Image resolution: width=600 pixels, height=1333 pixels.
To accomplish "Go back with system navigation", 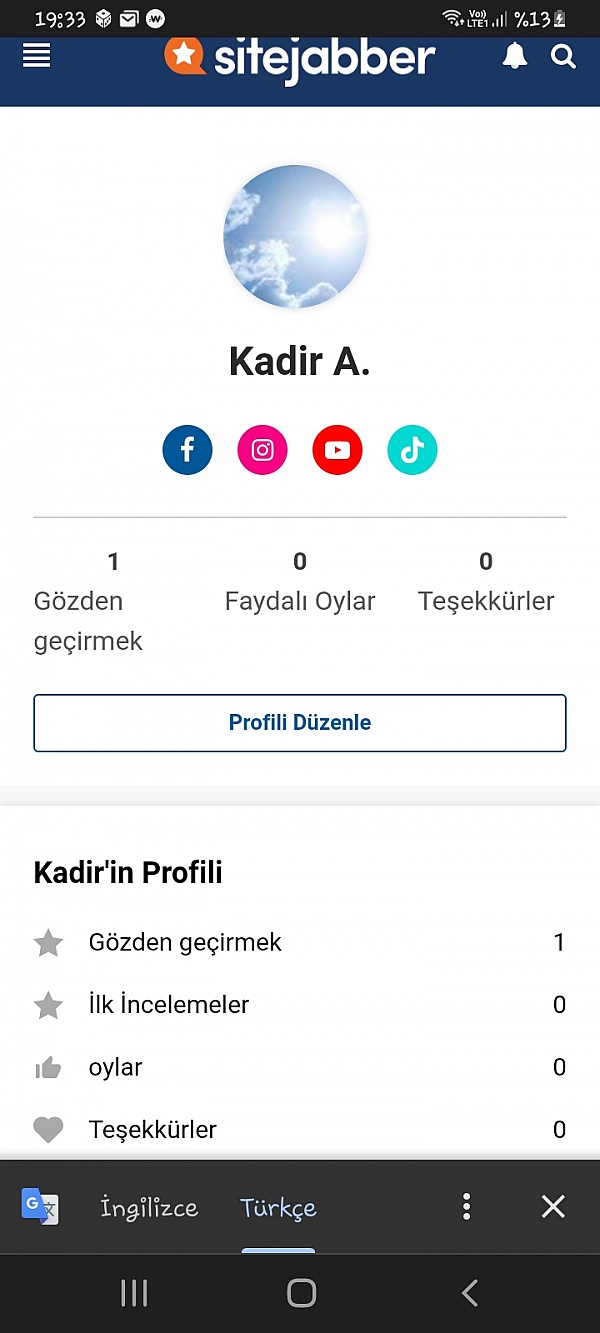I will click(469, 1293).
